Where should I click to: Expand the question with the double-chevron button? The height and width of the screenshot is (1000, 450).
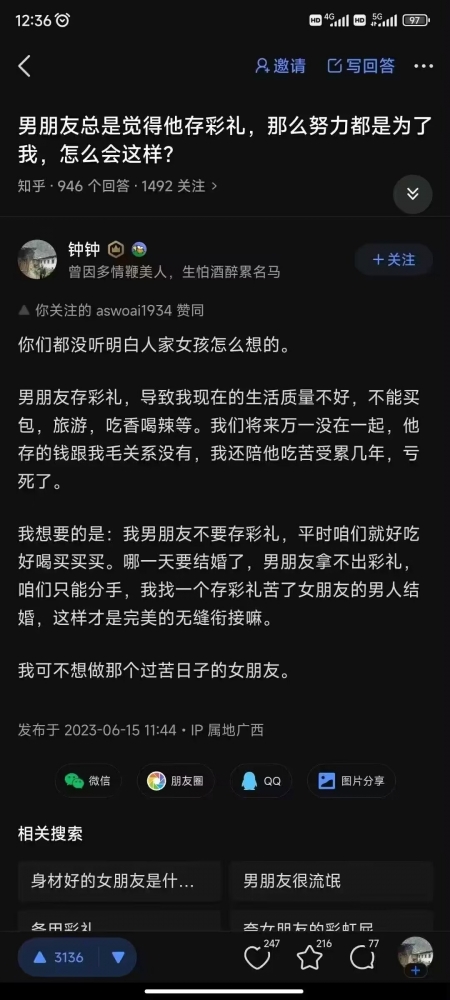tap(412, 194)
